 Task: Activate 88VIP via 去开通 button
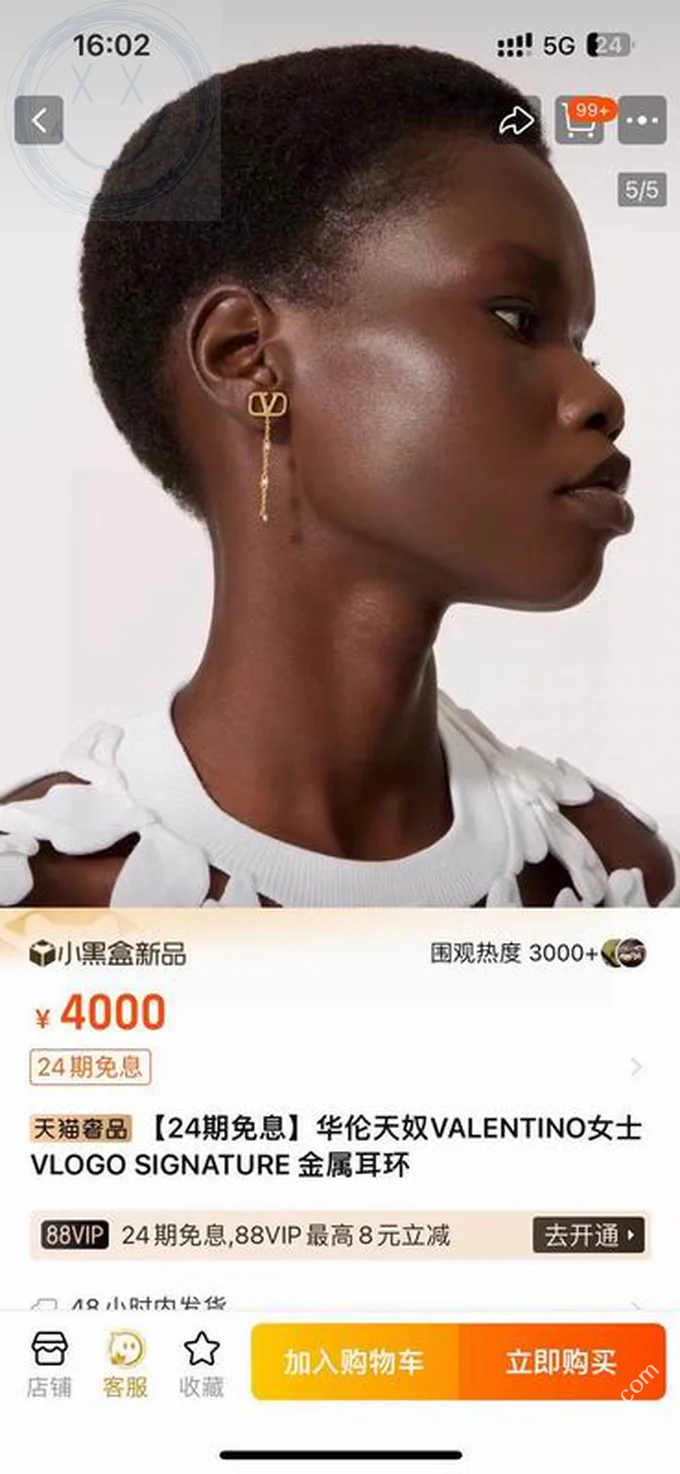click(588, 1235)
